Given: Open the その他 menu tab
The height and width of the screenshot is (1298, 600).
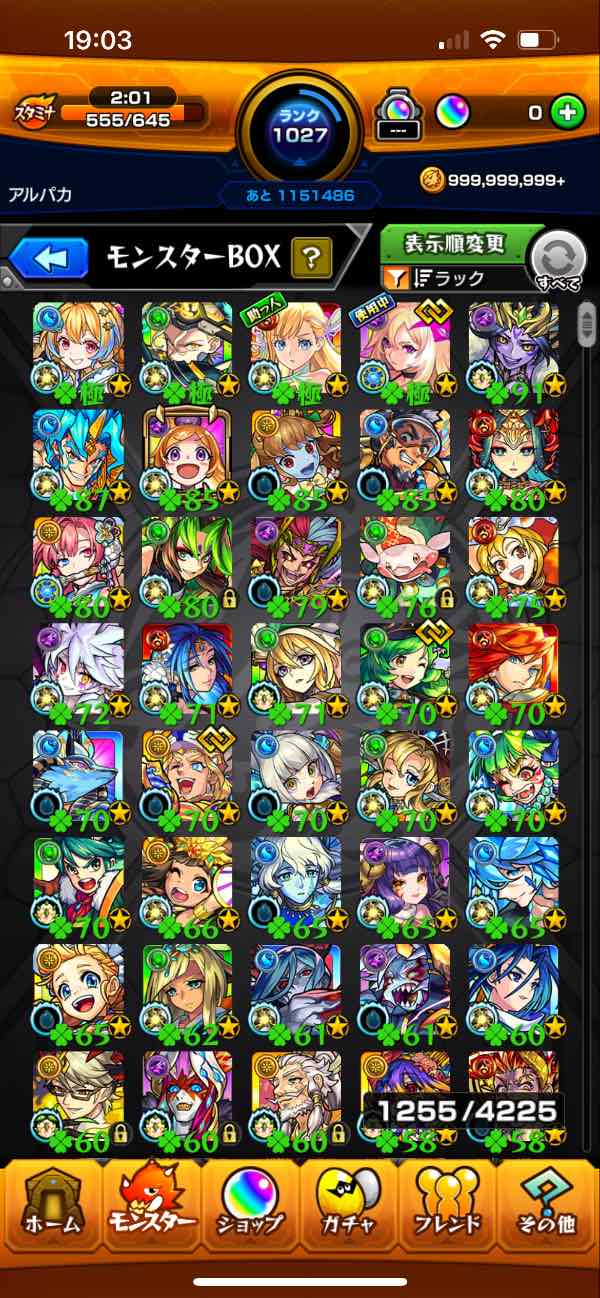Looking at the screenshot, I should point(548,1210).
